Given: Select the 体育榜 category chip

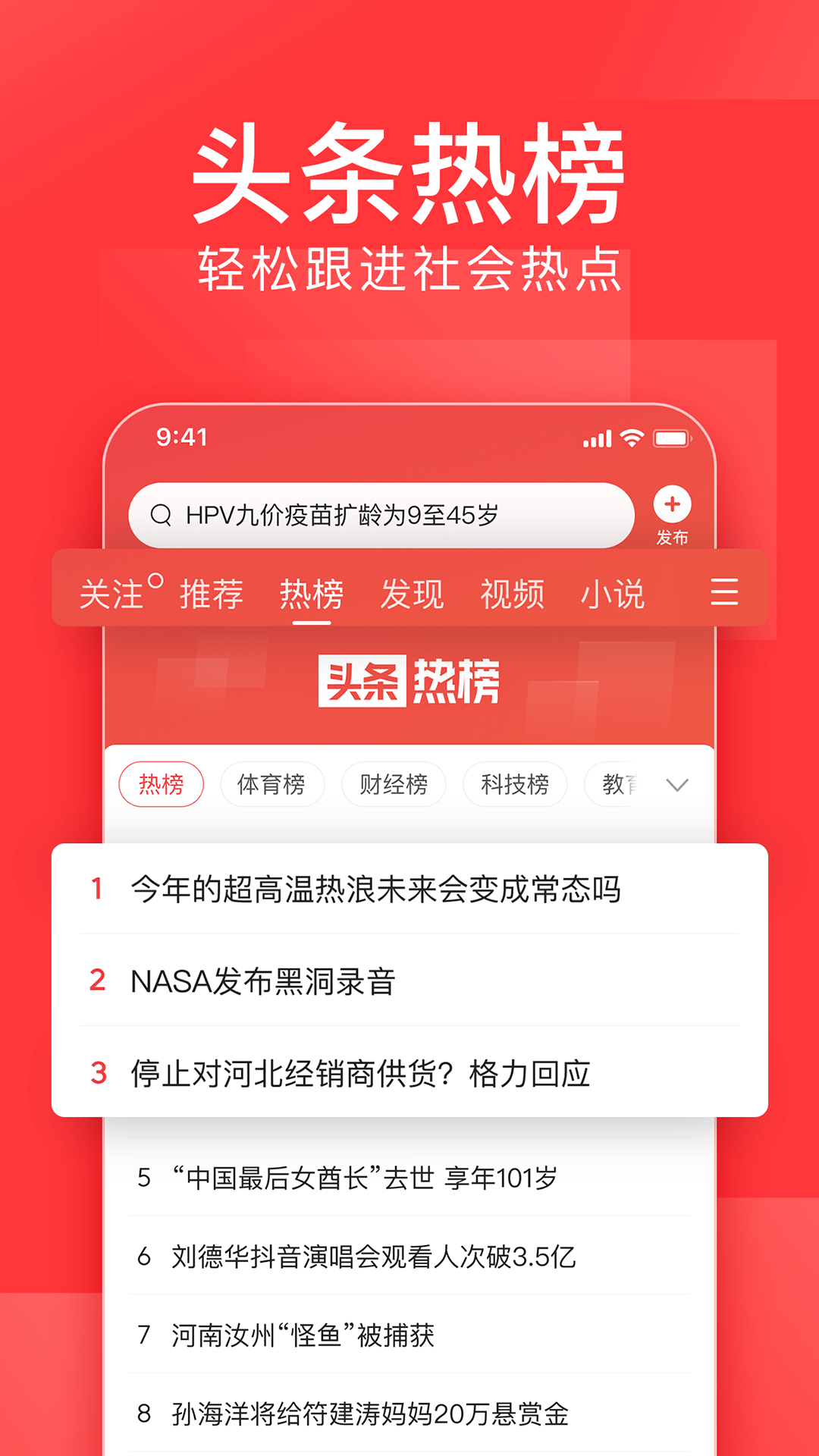Looking at the screenshot, I should 272,785.
